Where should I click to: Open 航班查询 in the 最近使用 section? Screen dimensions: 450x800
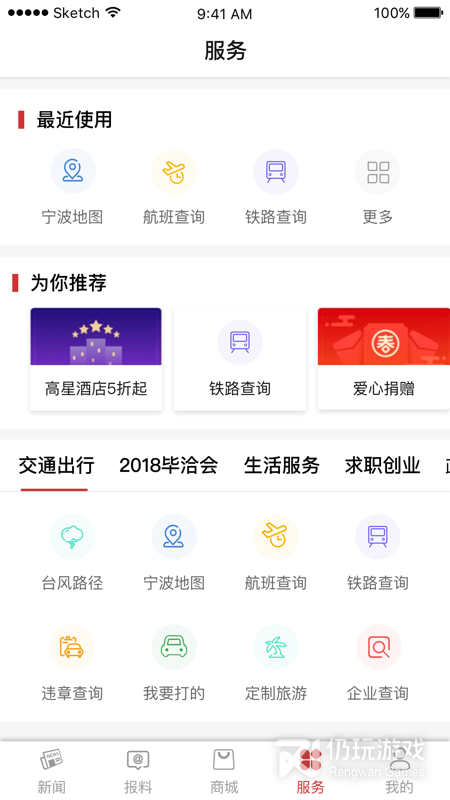[x=174, y=187]
